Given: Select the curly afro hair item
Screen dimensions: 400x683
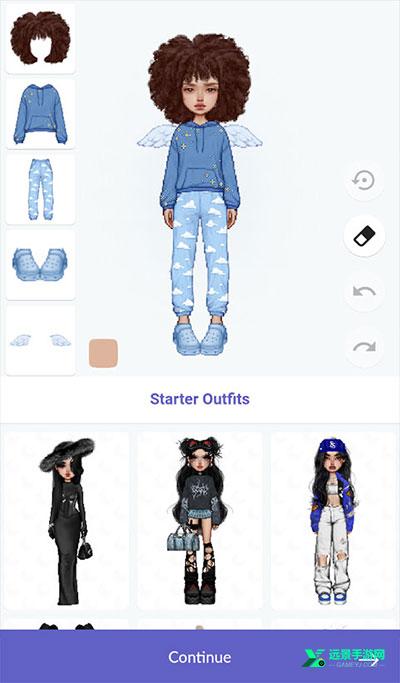Looking at the screenshot, I should (x=40, y=38).
